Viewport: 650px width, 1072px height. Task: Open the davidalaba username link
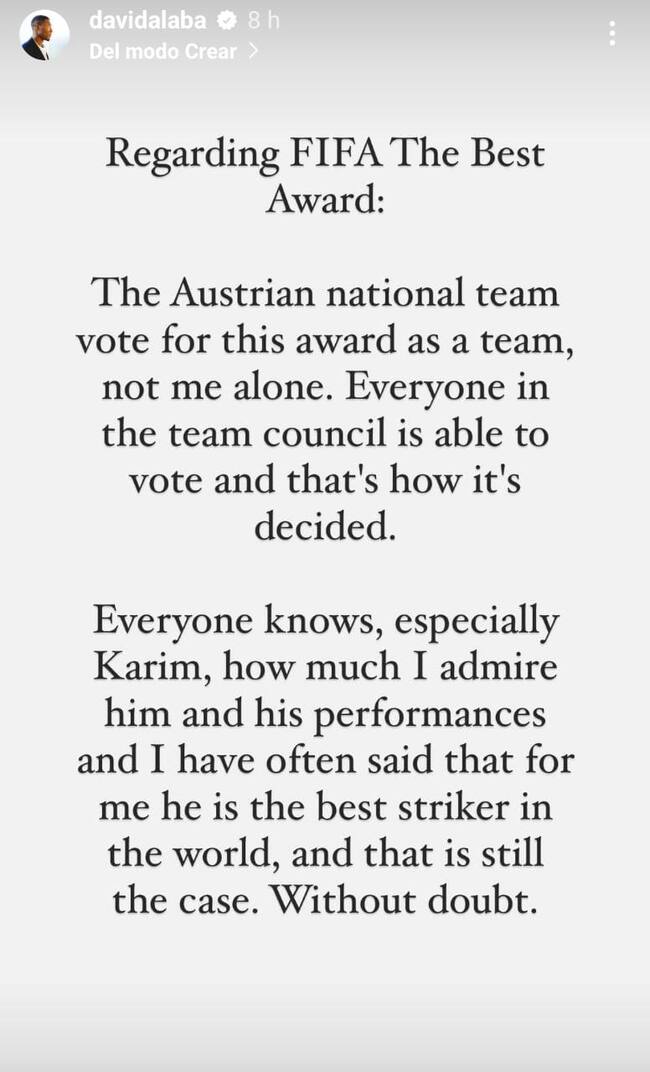[x=148, y=21]
